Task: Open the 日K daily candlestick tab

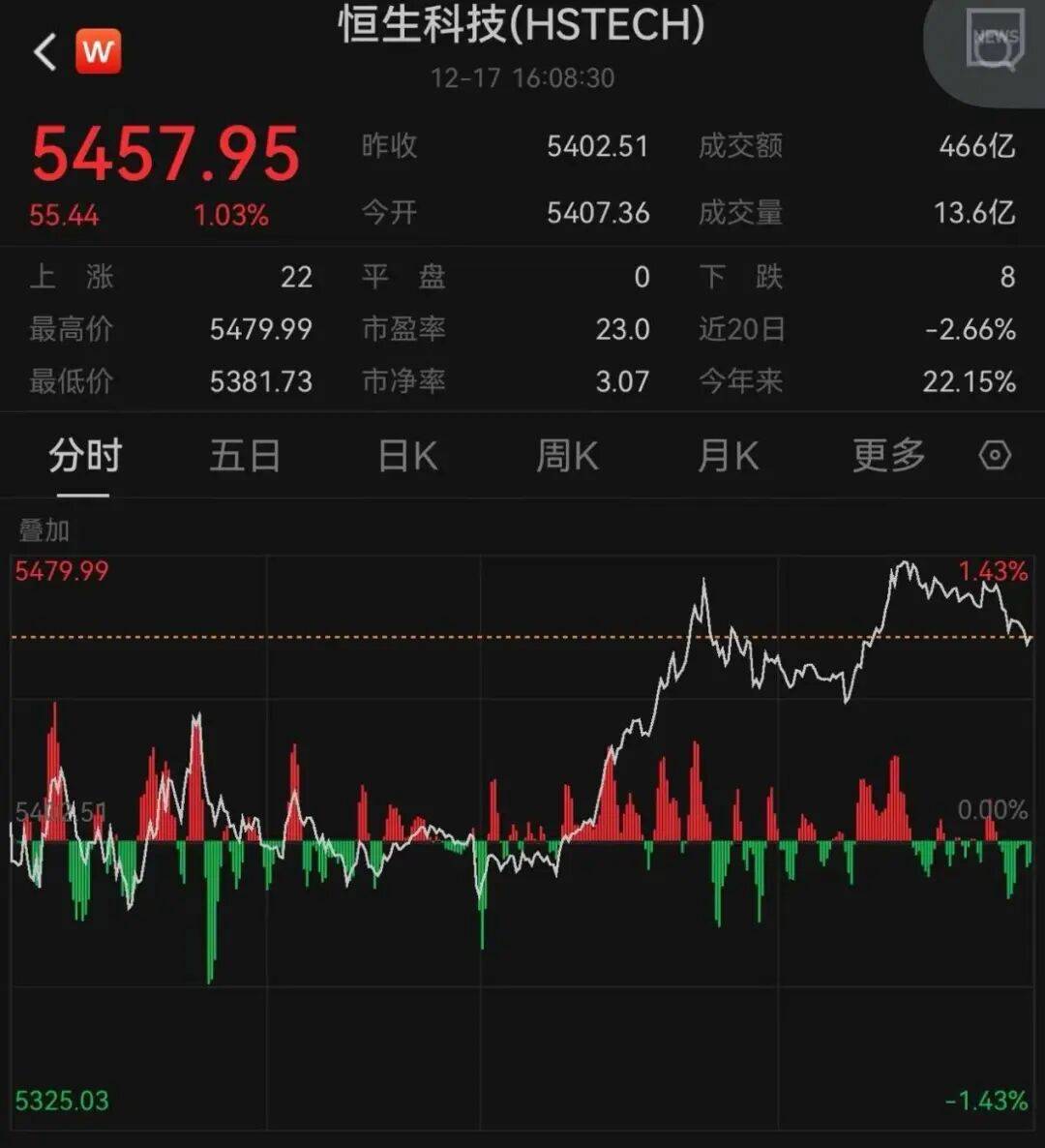Action: pyautogui.click(x=406, y=455)
